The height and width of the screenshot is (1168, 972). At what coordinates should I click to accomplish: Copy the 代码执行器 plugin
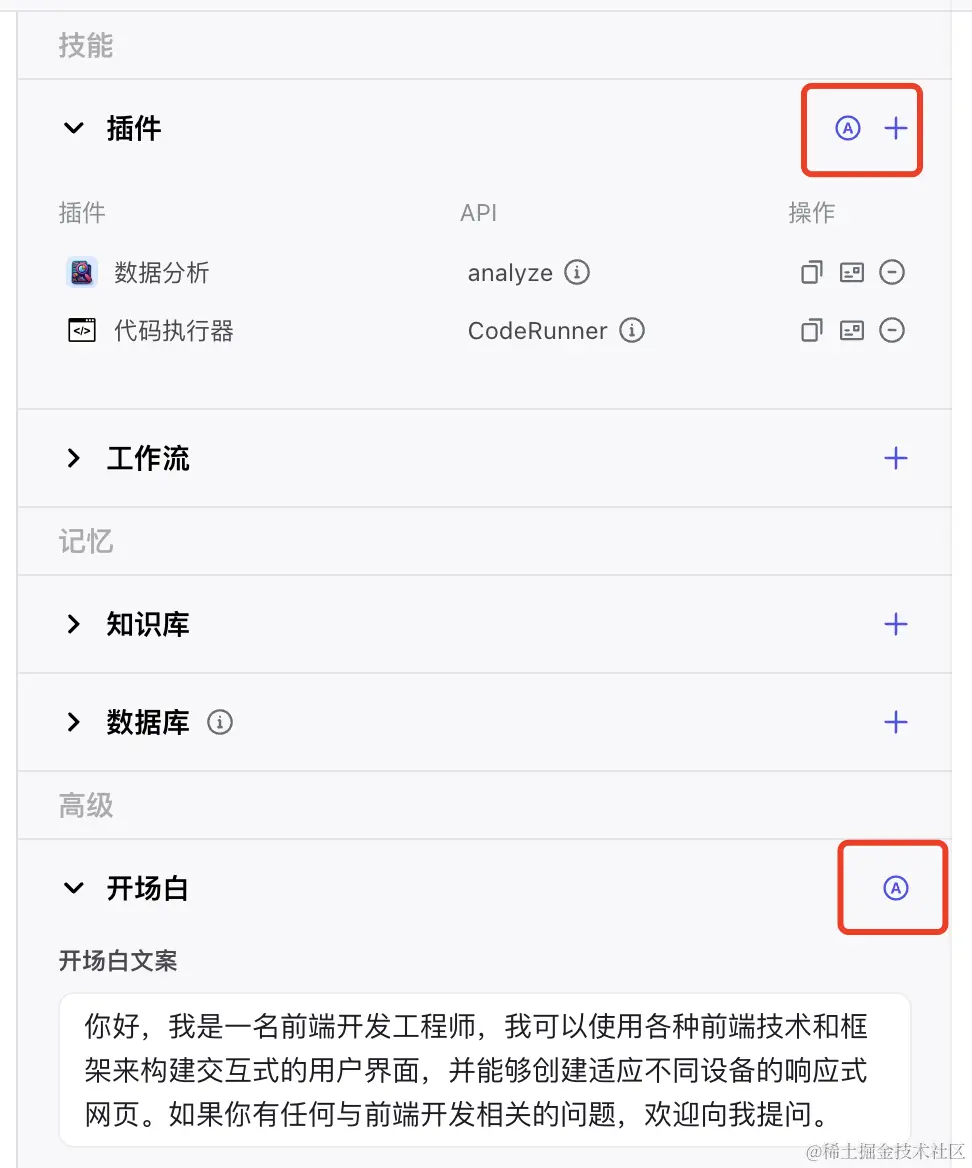(x=812, y=330)
